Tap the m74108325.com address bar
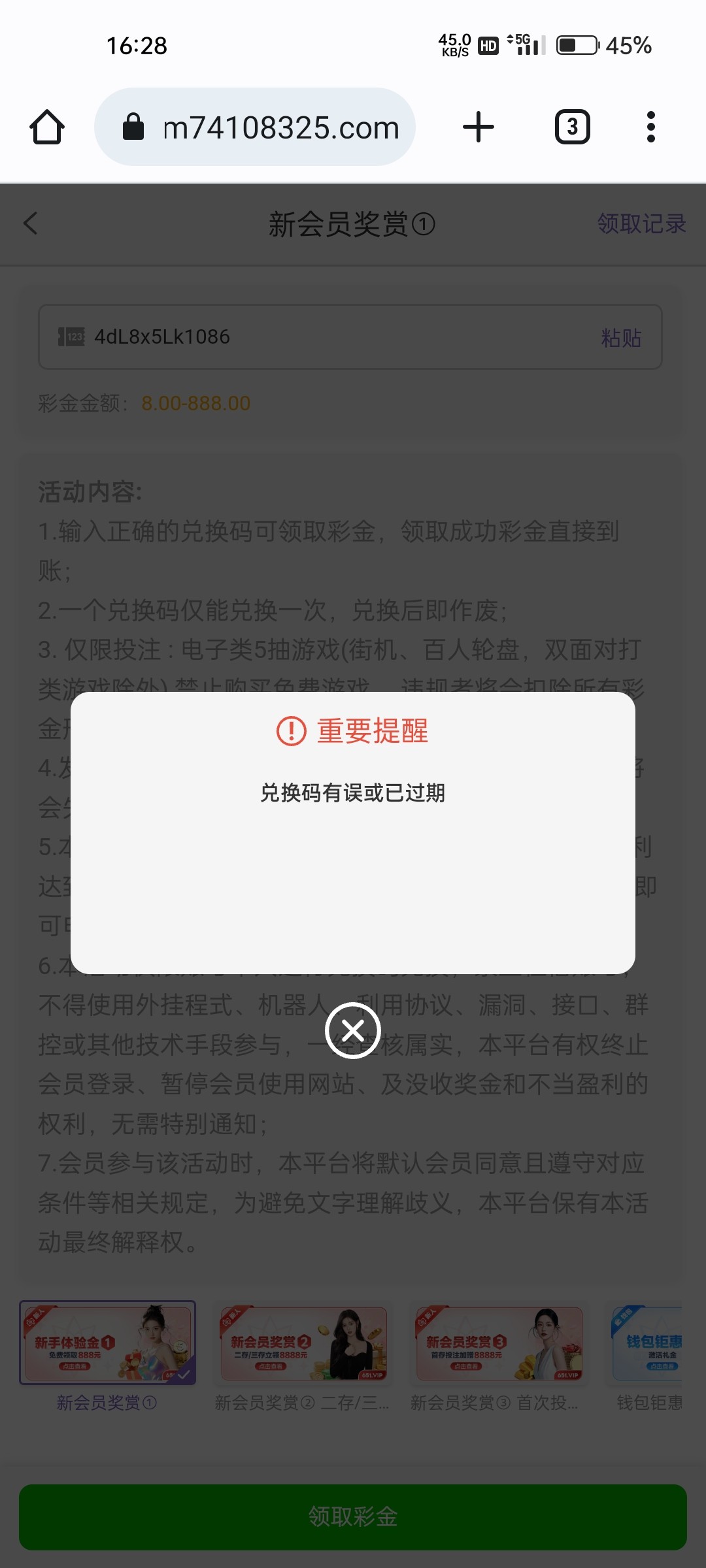Viewport: 706px width, 1568px height. pos(255,127)
